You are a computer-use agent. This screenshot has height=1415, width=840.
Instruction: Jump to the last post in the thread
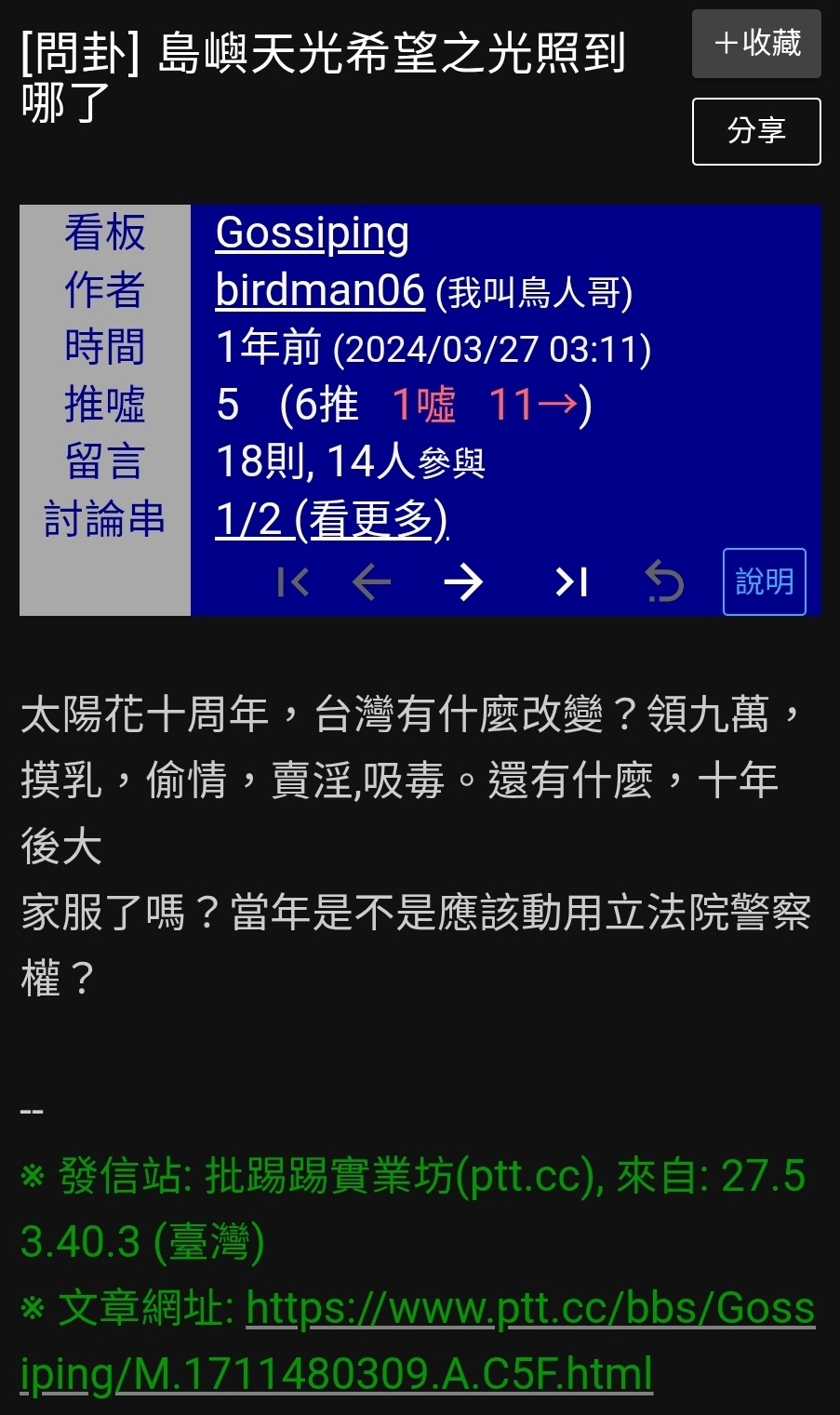[x=571, y=582]
